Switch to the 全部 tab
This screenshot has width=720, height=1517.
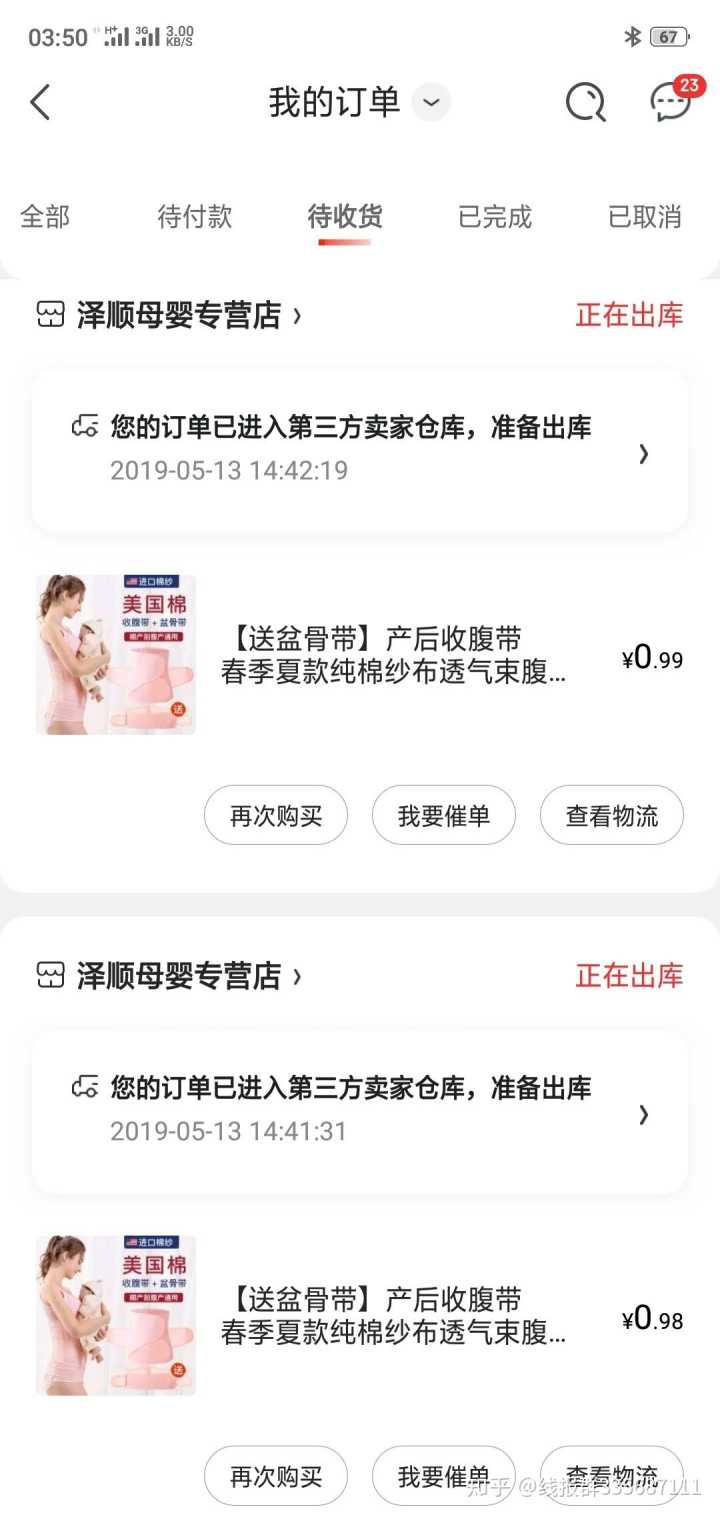pos(45,217)
